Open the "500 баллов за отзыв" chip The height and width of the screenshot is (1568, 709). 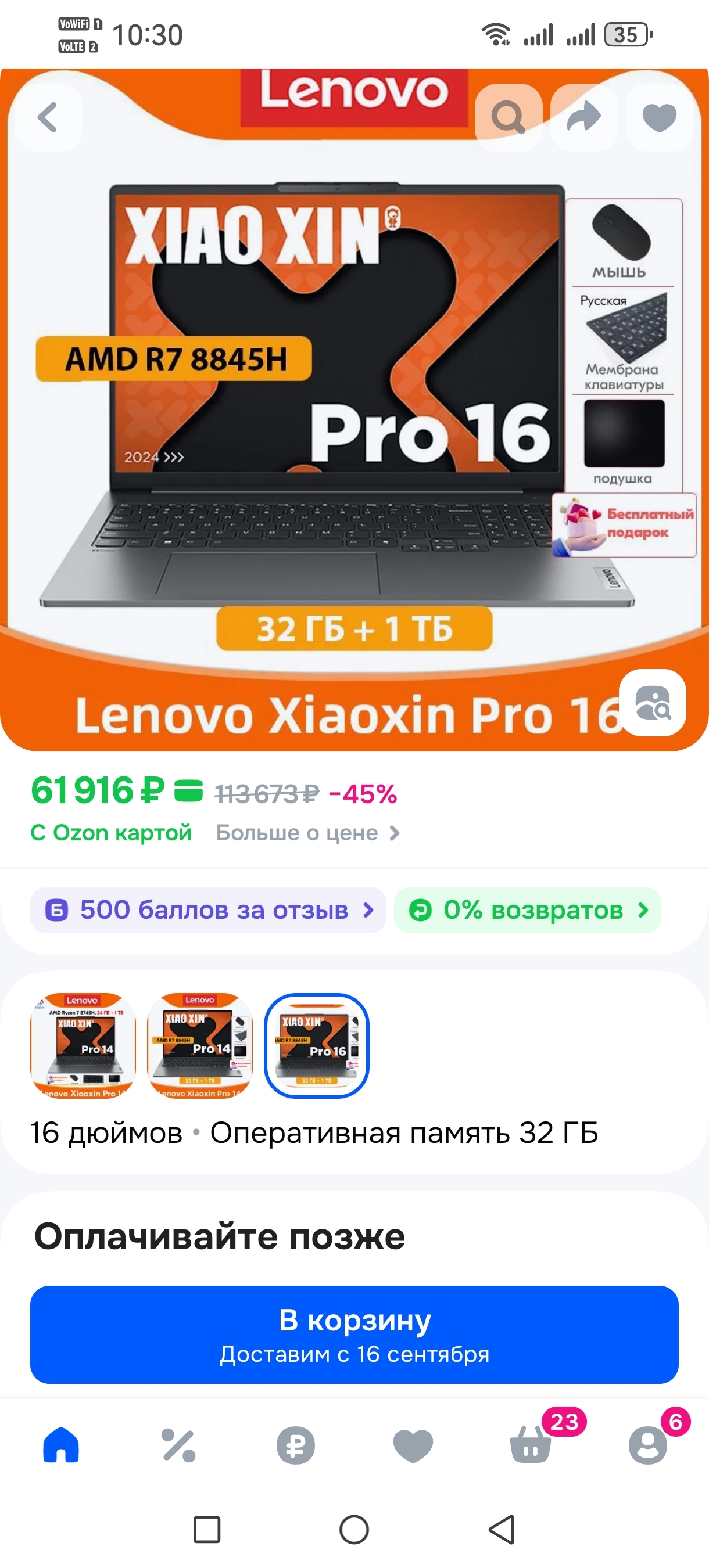pyautogui.click(x=208, y=910)
